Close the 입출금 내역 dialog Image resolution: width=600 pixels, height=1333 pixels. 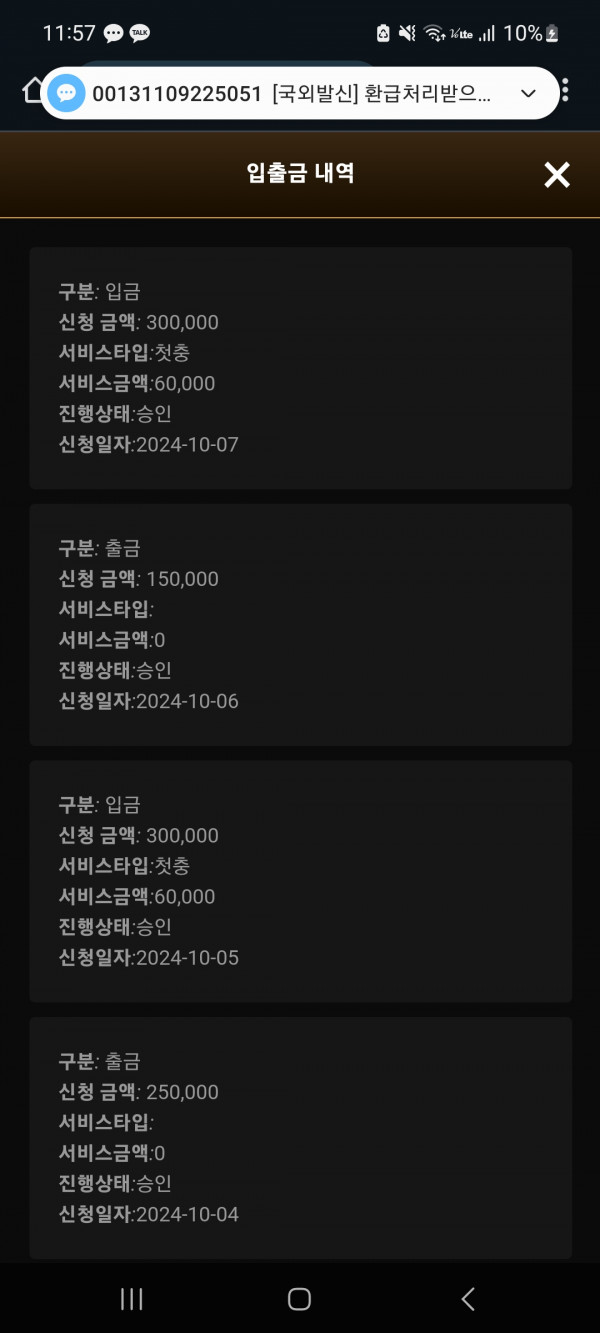coord(556,175)
